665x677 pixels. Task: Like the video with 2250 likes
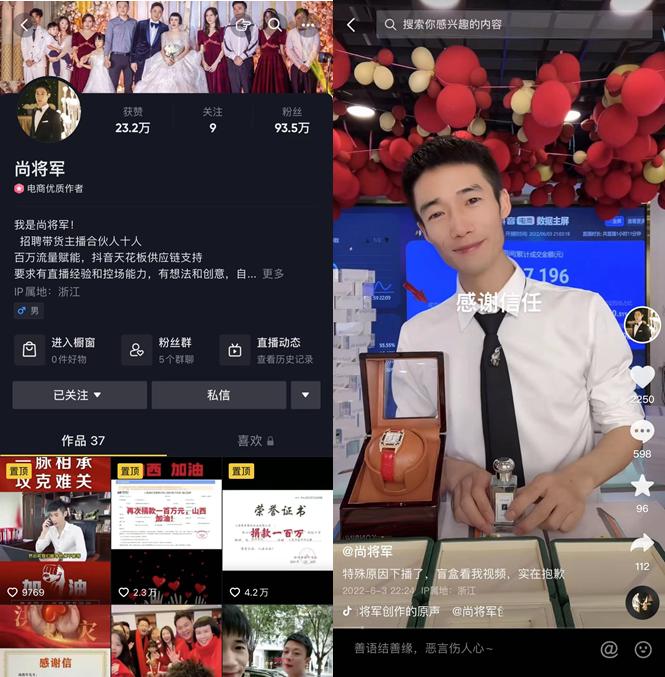tap(642, 377)
